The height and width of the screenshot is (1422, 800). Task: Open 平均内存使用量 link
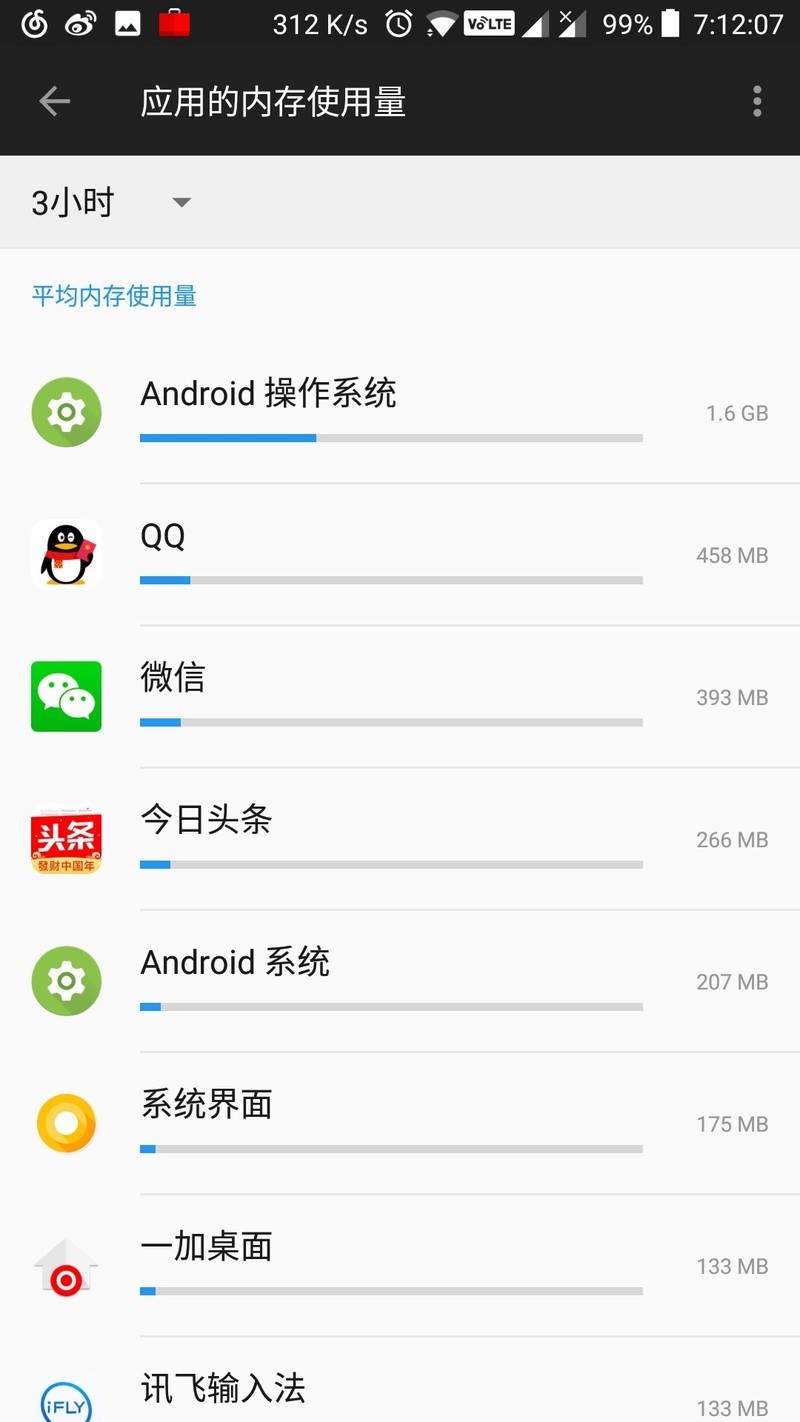point(113,296)
